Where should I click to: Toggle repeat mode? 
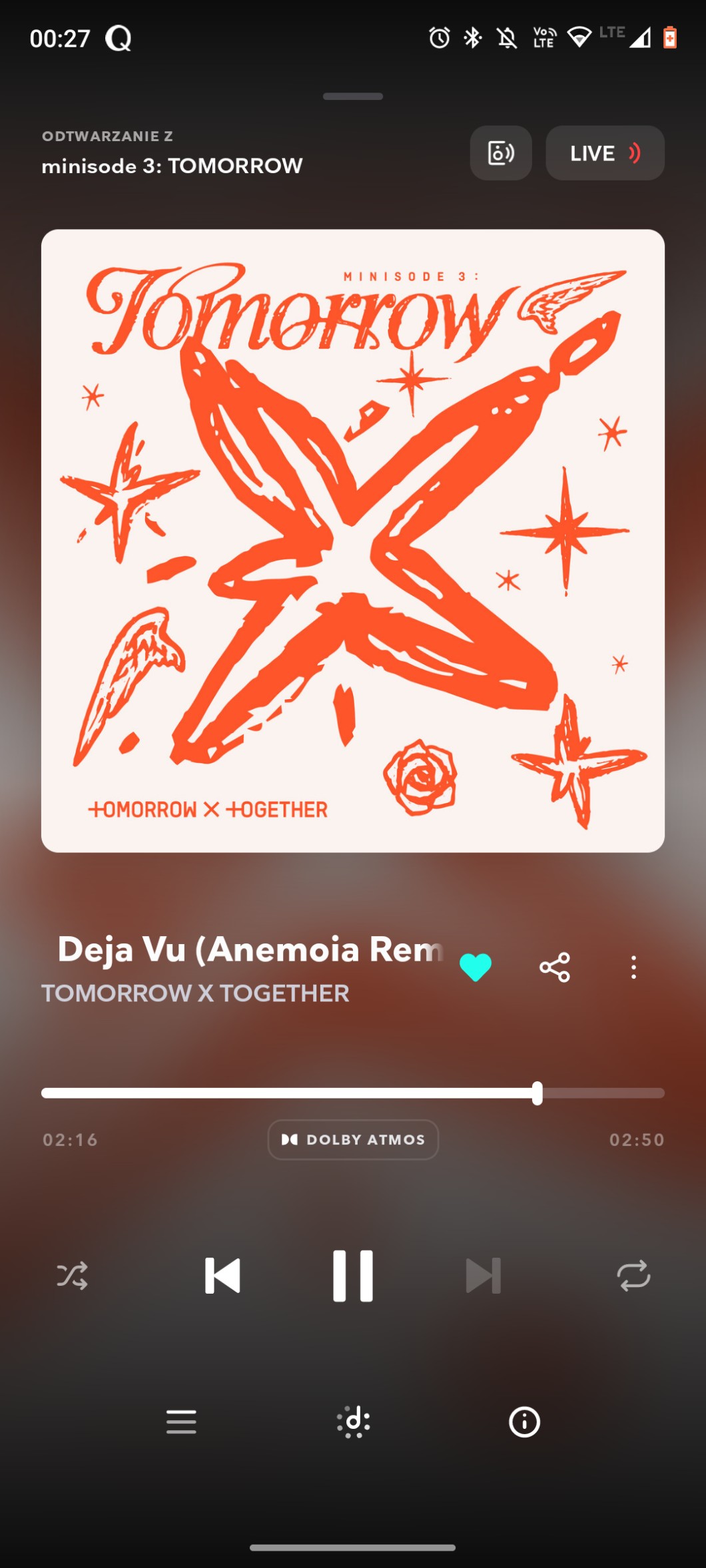click(x=633, y=1275)
